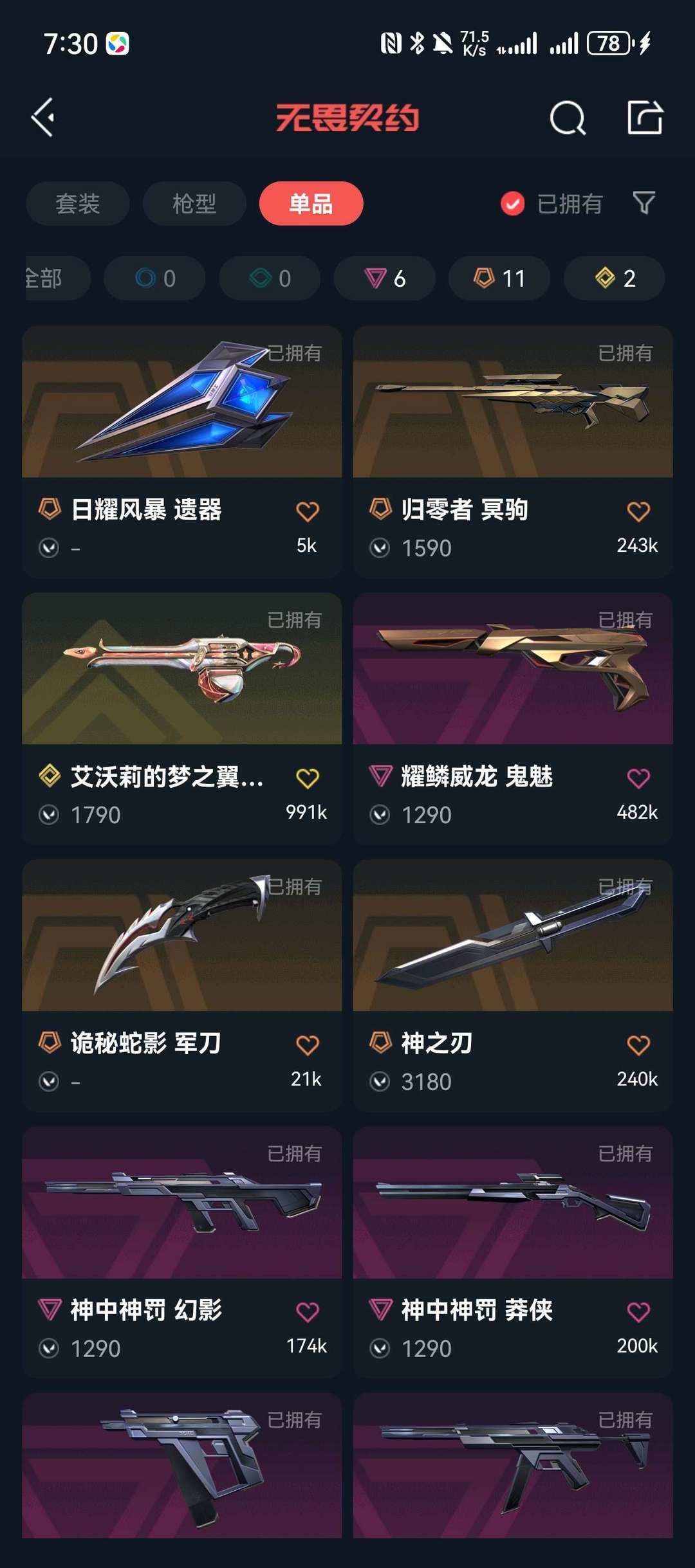The image size is (695, 1568).
Task: Filter by the yellow tier chip showing 2
Action: pos(615,278)
